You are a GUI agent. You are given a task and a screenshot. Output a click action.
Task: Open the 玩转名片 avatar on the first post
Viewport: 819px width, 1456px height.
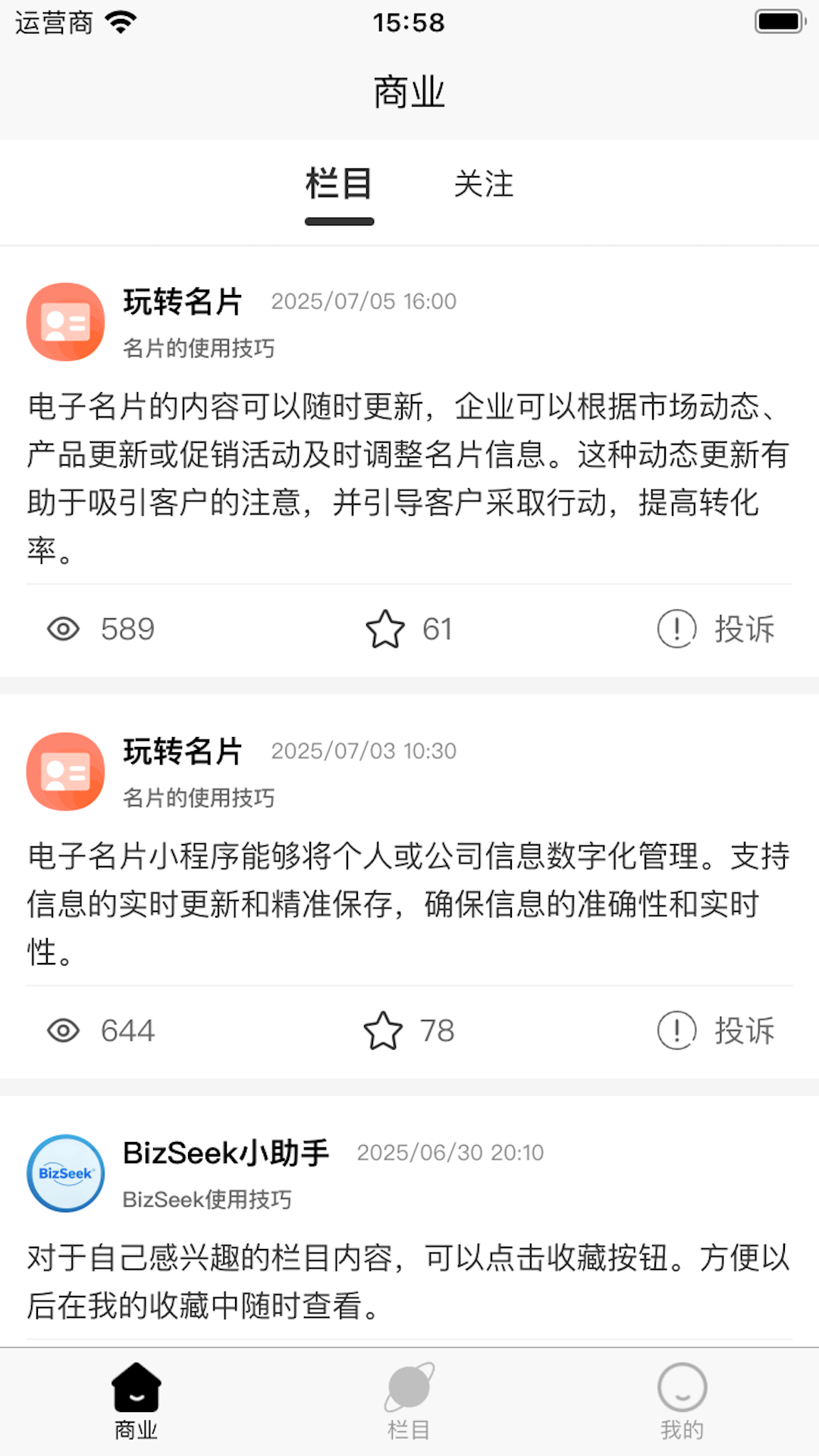65,322
